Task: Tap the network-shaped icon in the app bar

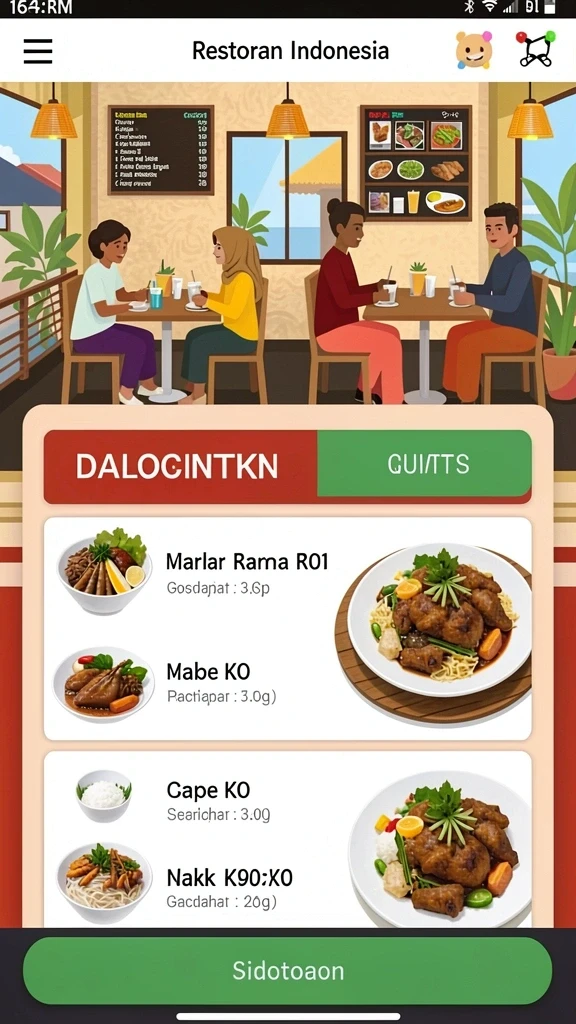Action: pyautogui.click(x=536, y=49)
